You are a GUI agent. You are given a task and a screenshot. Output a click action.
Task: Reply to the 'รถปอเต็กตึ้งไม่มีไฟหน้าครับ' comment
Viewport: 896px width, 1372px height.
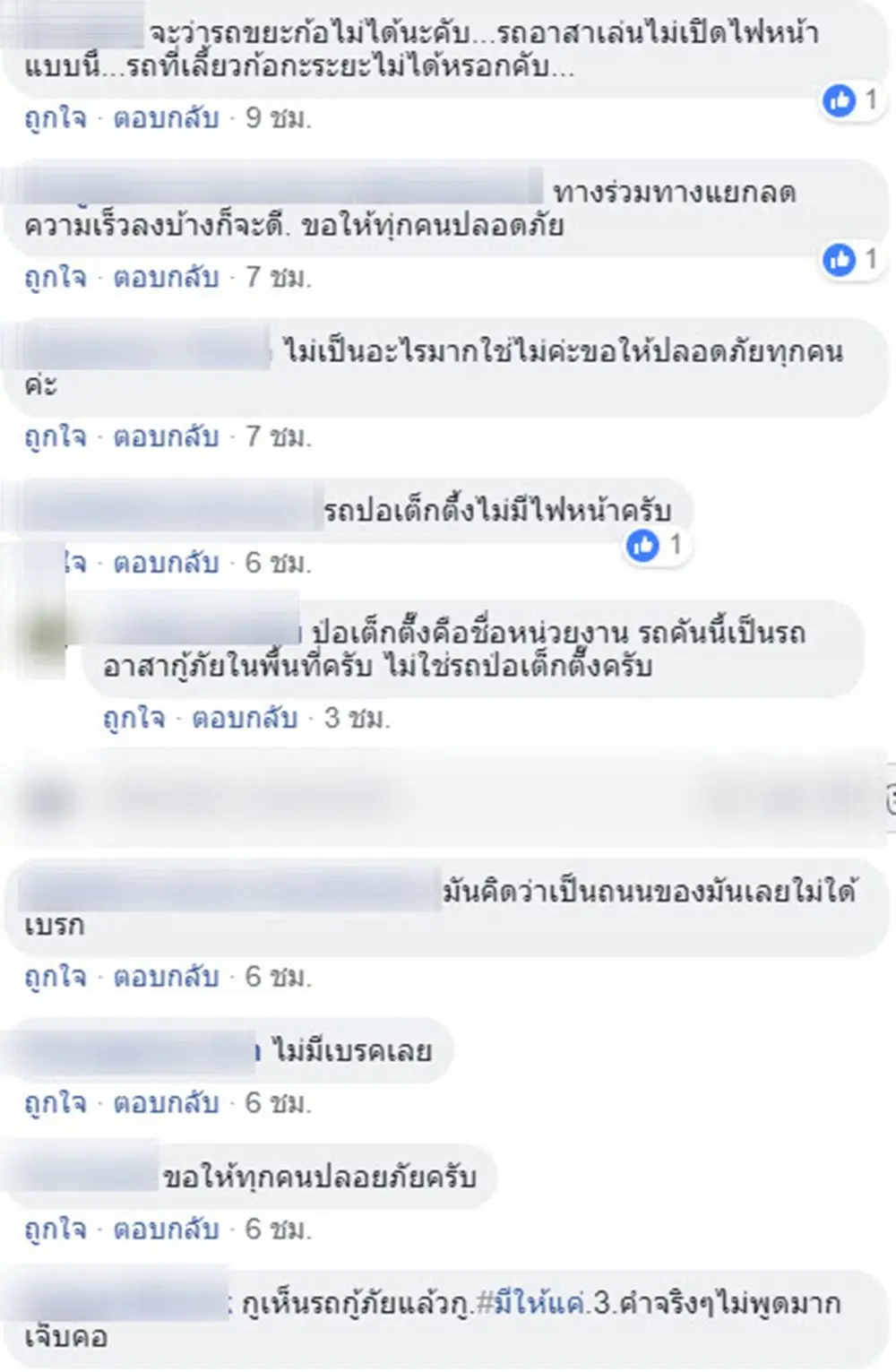[166, 564]
